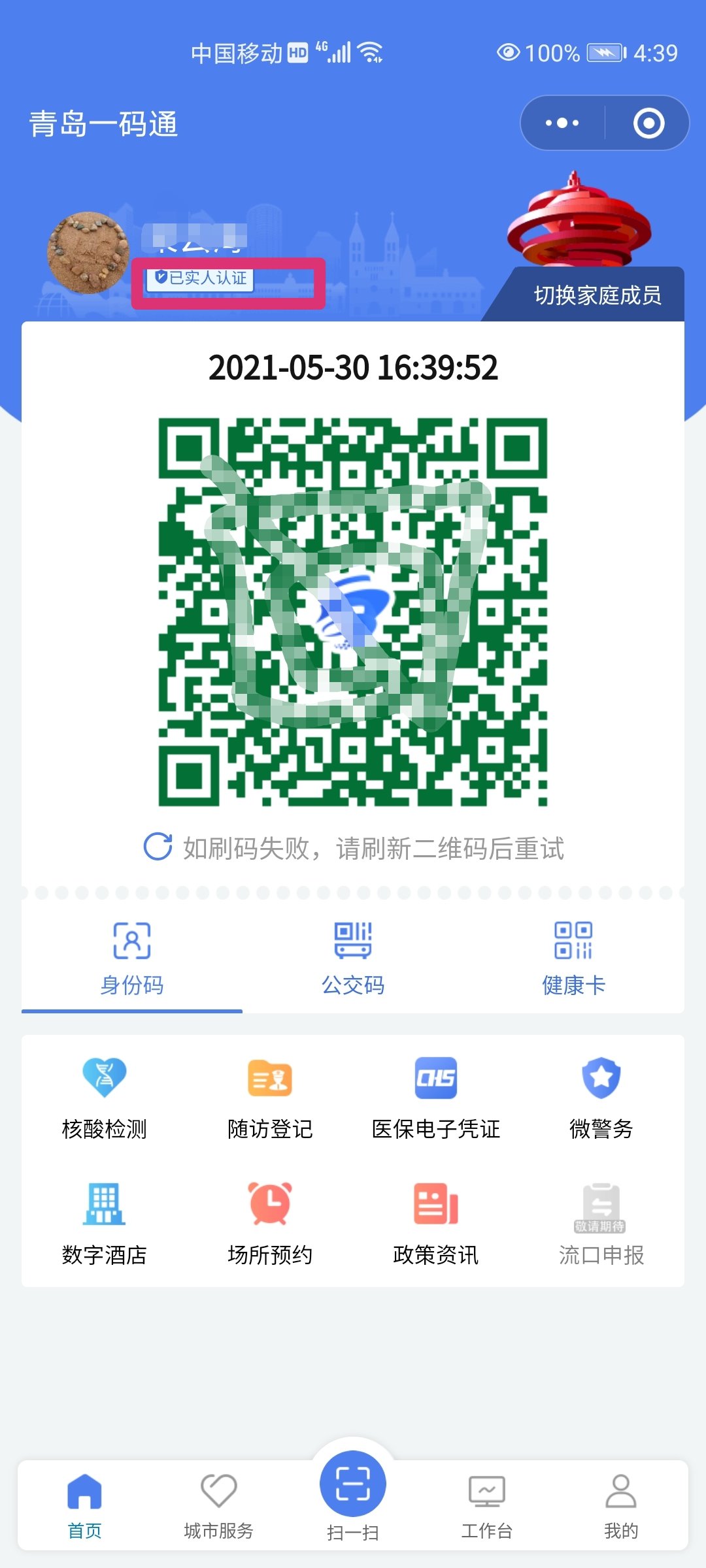Switch to the 健康卡 tab

(x=573, y=958)
